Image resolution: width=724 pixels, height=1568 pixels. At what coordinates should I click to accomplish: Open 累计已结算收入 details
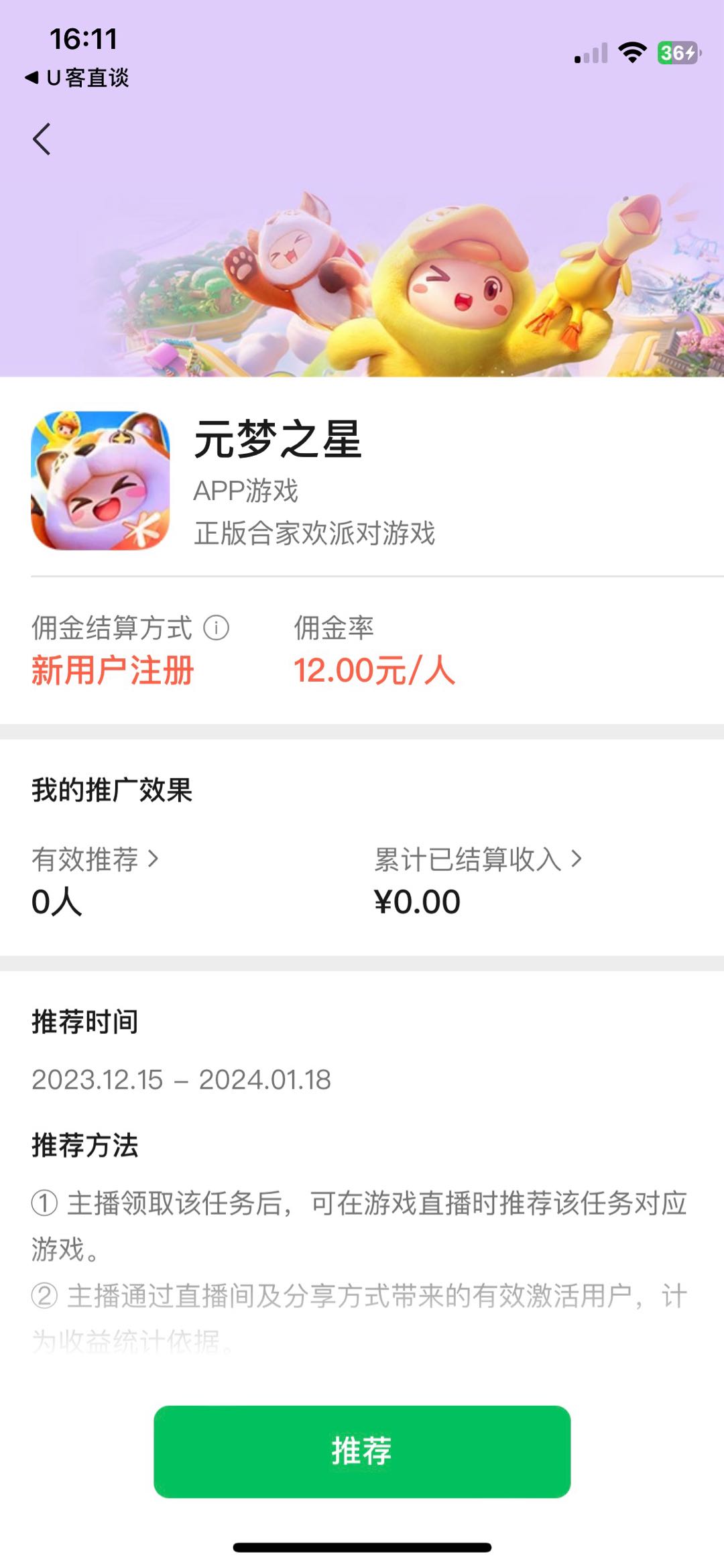pyautogui.click(x=477, y=859)
